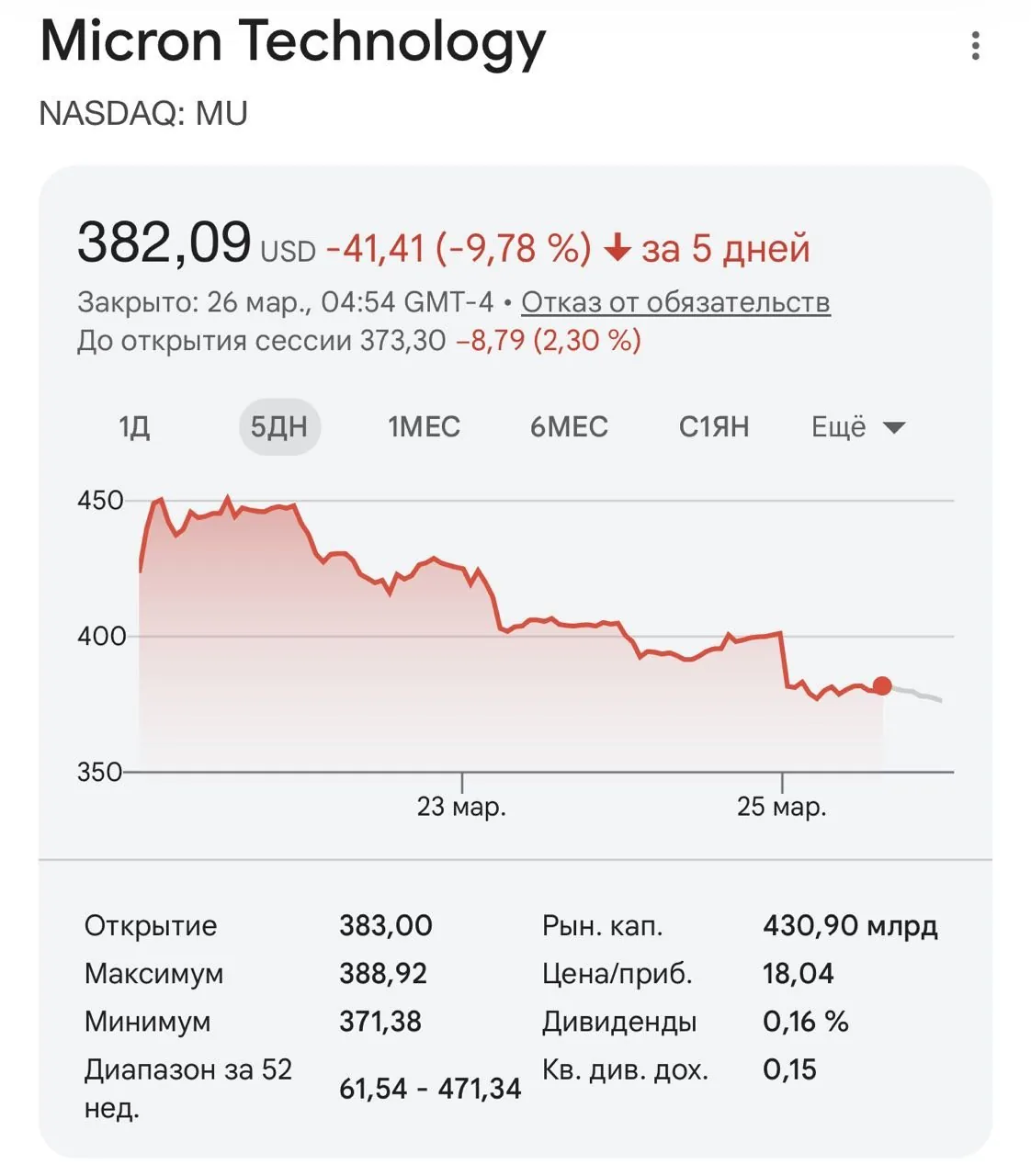The image size is (1031, 1176).
Task: Switch to the 1Д time range
Action: pyautogui.click(x=134, y=425)
